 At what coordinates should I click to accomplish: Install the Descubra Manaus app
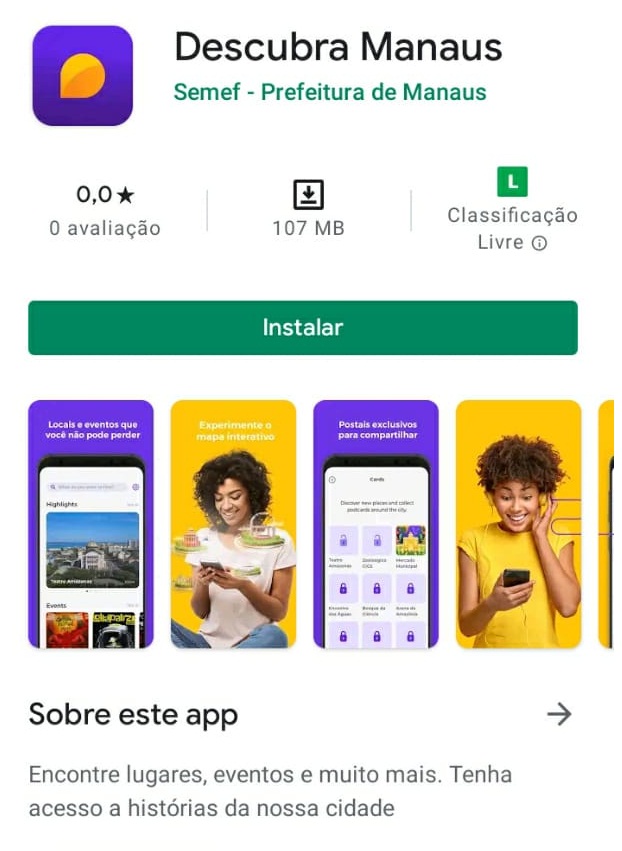pos(302,328)
